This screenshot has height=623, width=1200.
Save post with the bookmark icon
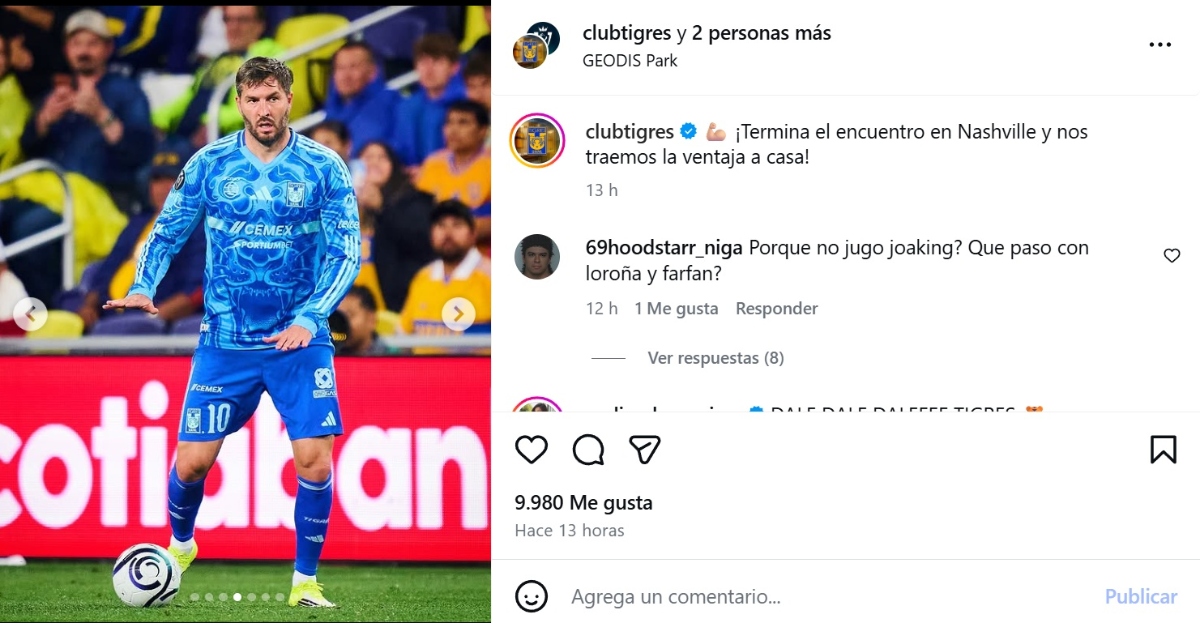(1163, 450)
